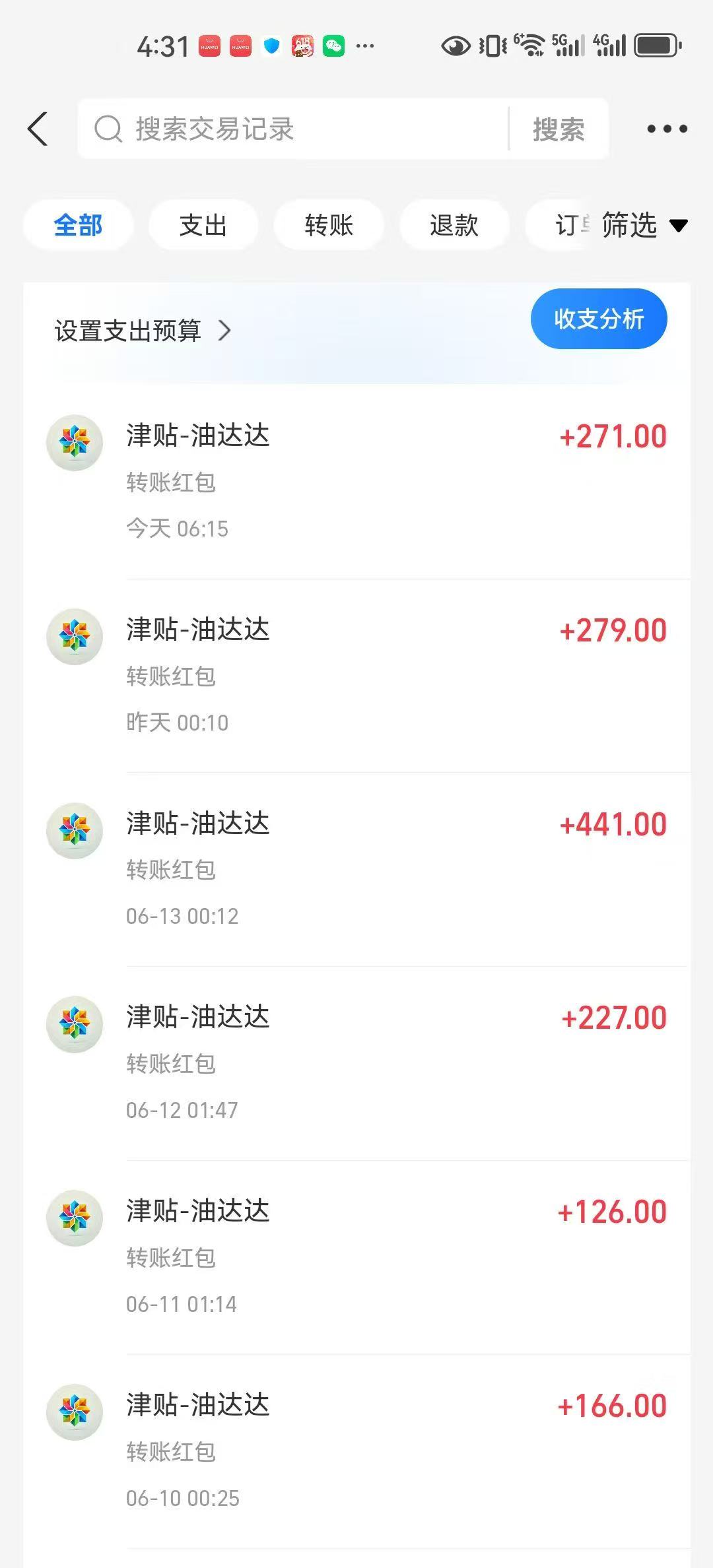
Task: View the +441.00 transaction on 06-13
Action: pyautogui.click(x=356, y=870)
